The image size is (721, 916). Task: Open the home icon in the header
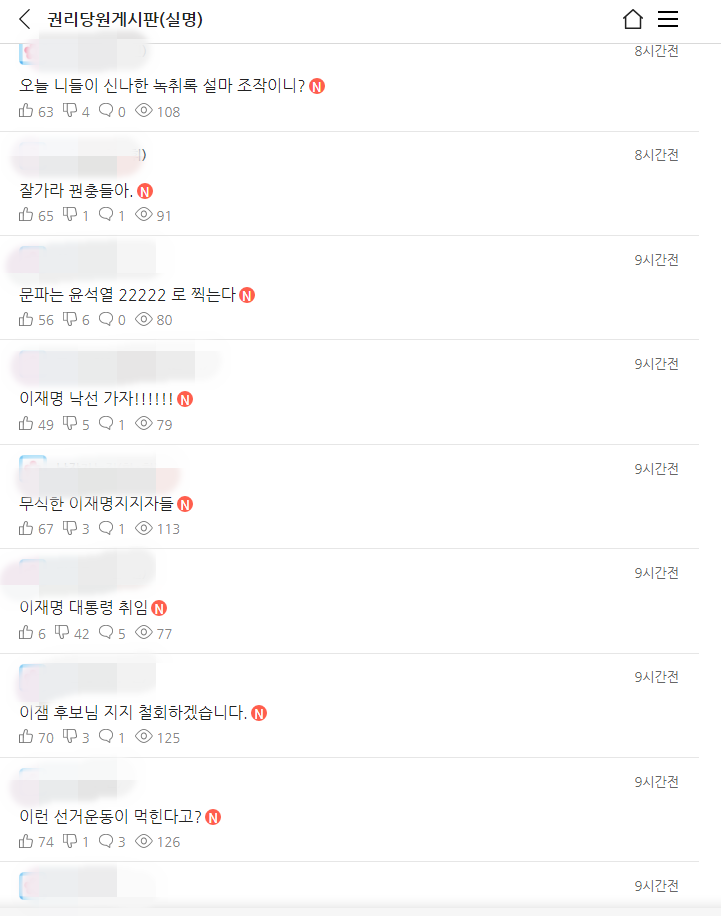click(x=632, y=19)
